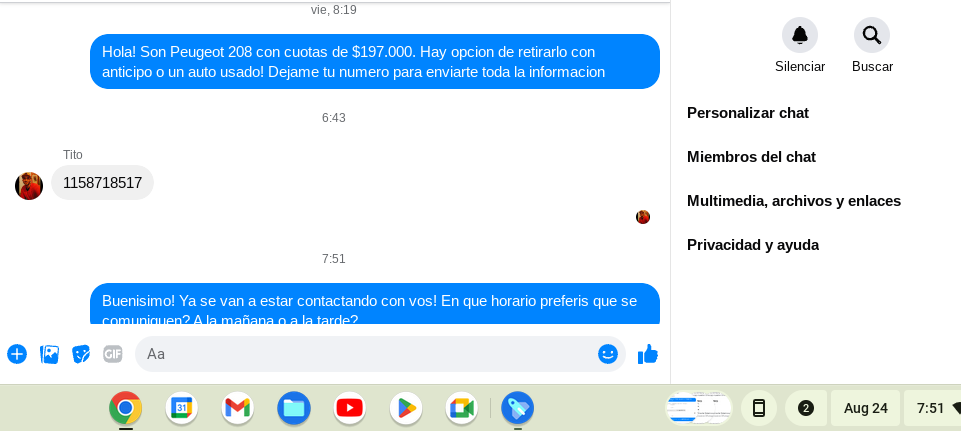Viewport: 961px width, 431px height.
Task: Tap the plus icon for more actions
Action: [x=17, y=354]
